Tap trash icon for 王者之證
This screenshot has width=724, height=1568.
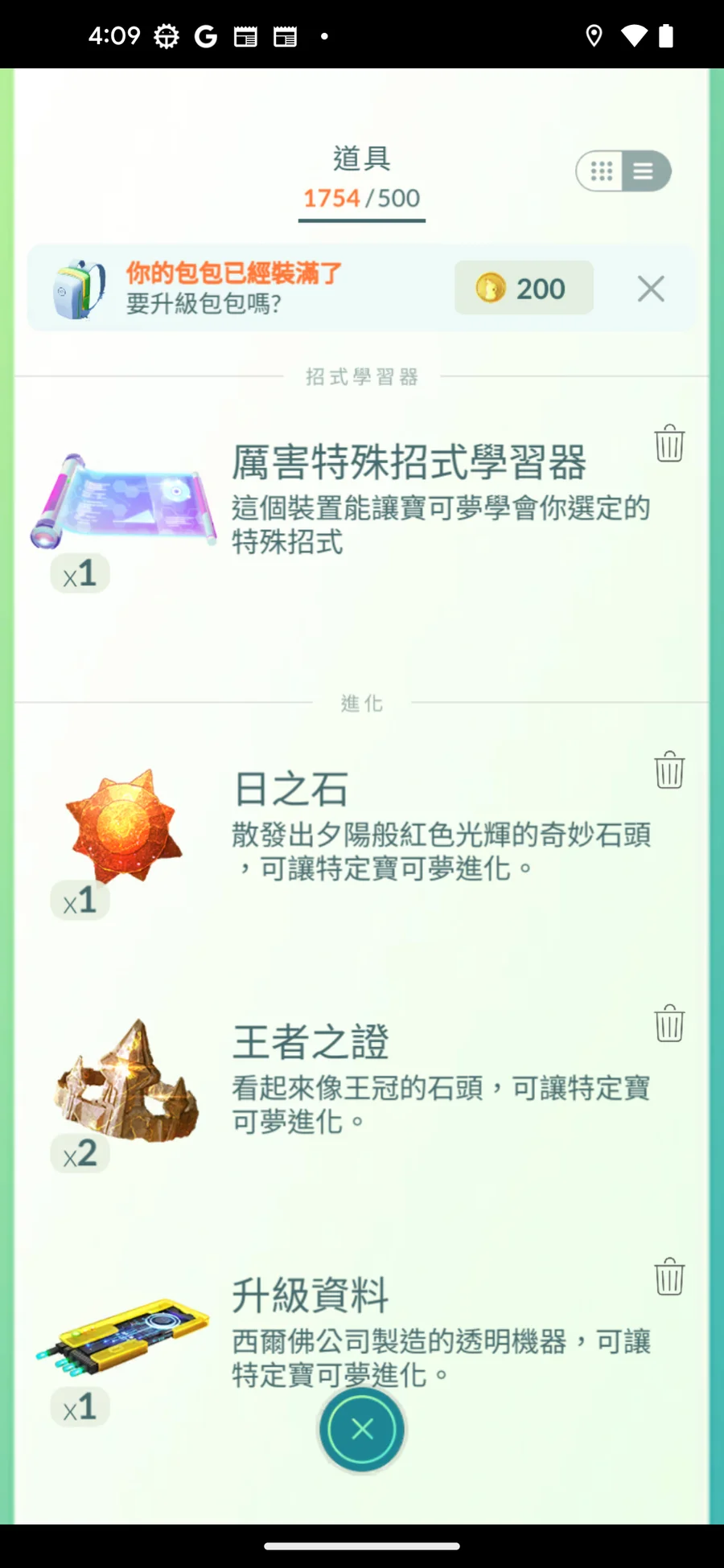(668, 1024)
